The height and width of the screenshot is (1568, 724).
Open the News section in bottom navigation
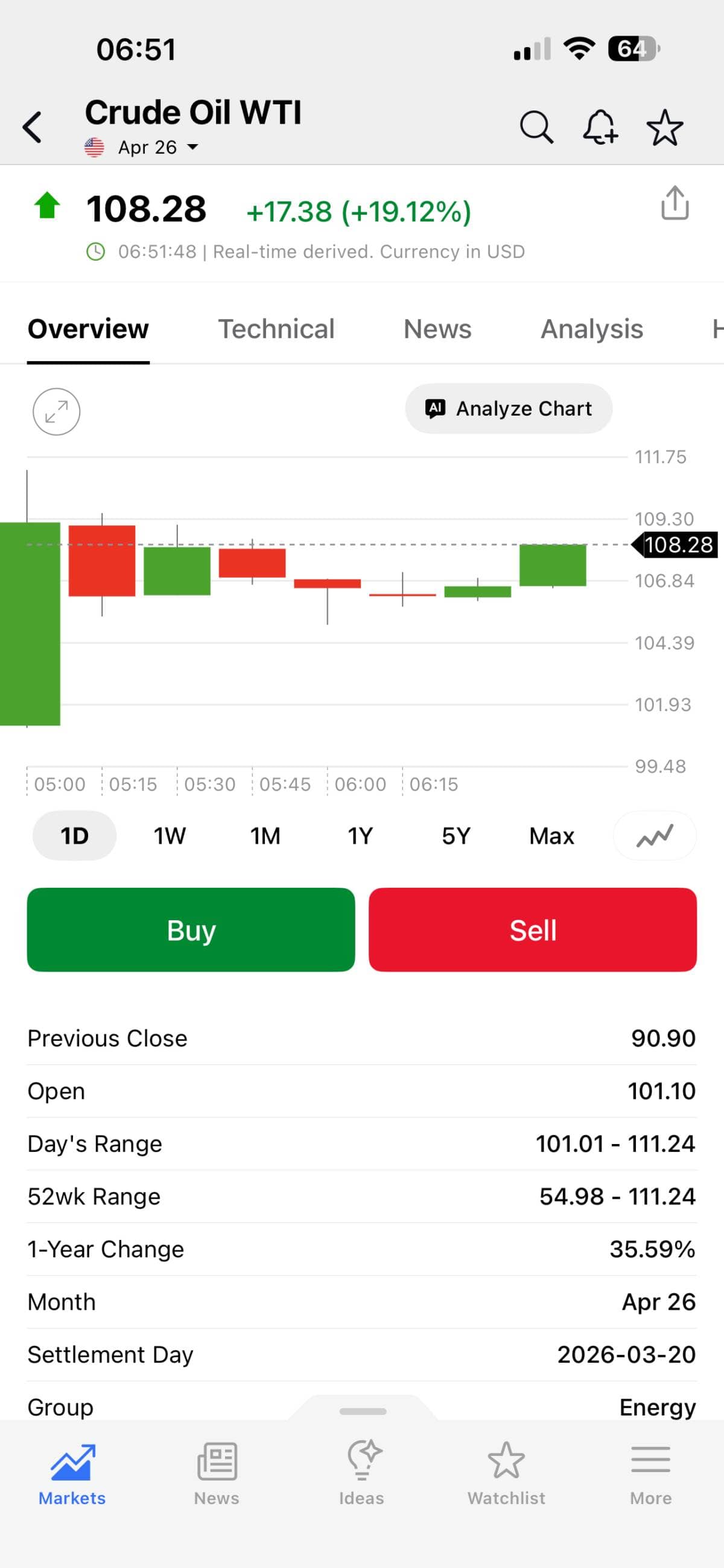pyautogui.click(x=216, y=1479)
